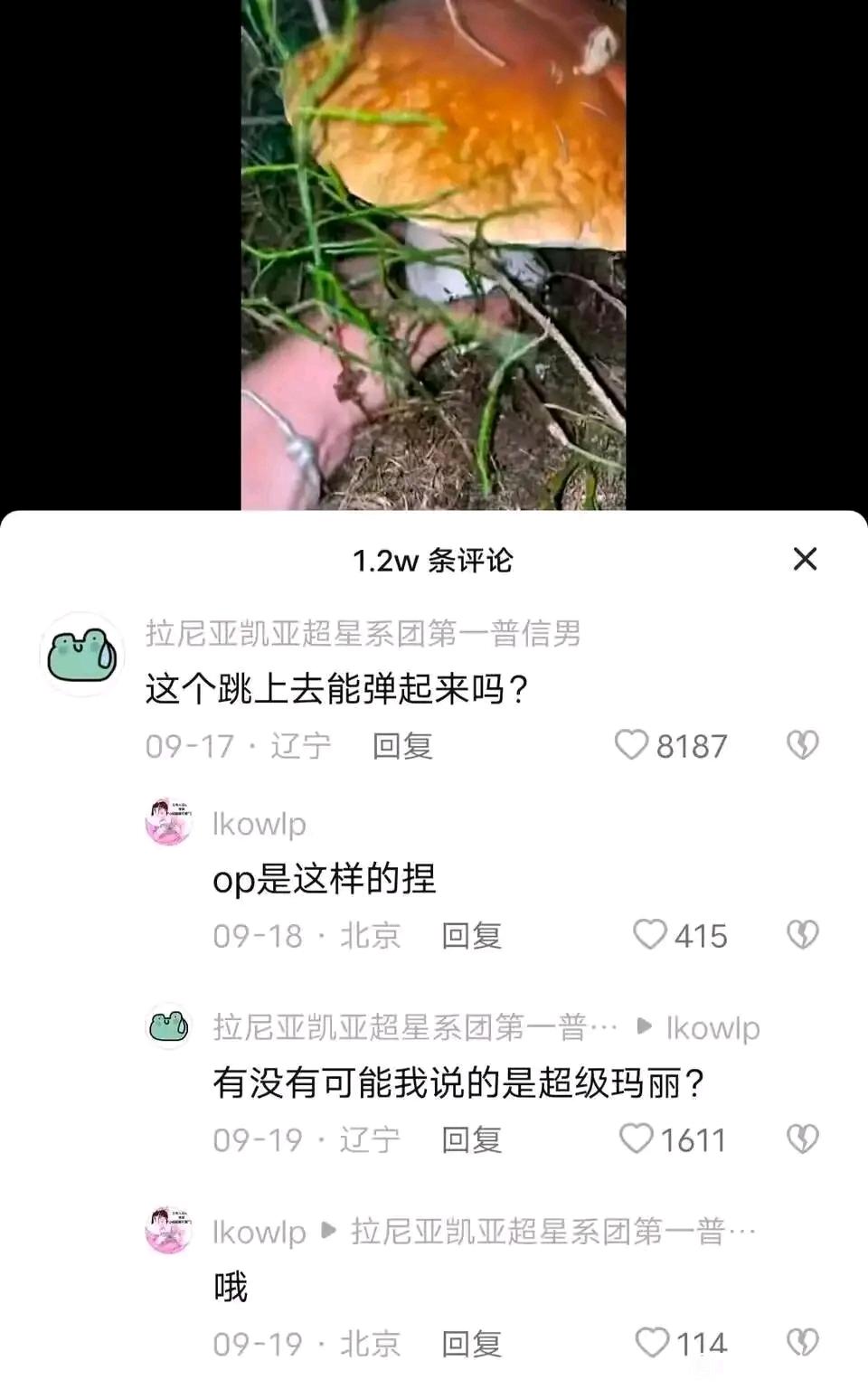Like the reply '有没有可能我说的是超级玛丽？'
The width and height of the screenshot is (868, 1389).
click(636, 1139)
